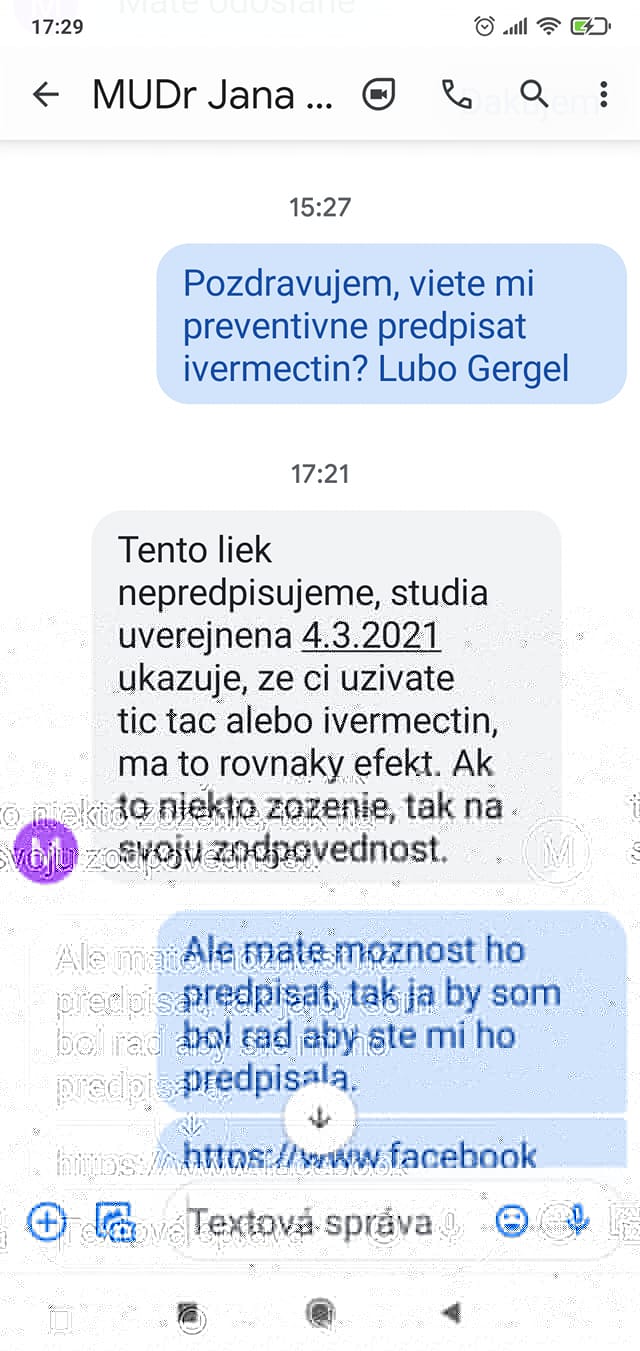This screenshot has height=1351, width=640.
Task: Open the three-dot overflow menu
Action: point(604,95)
